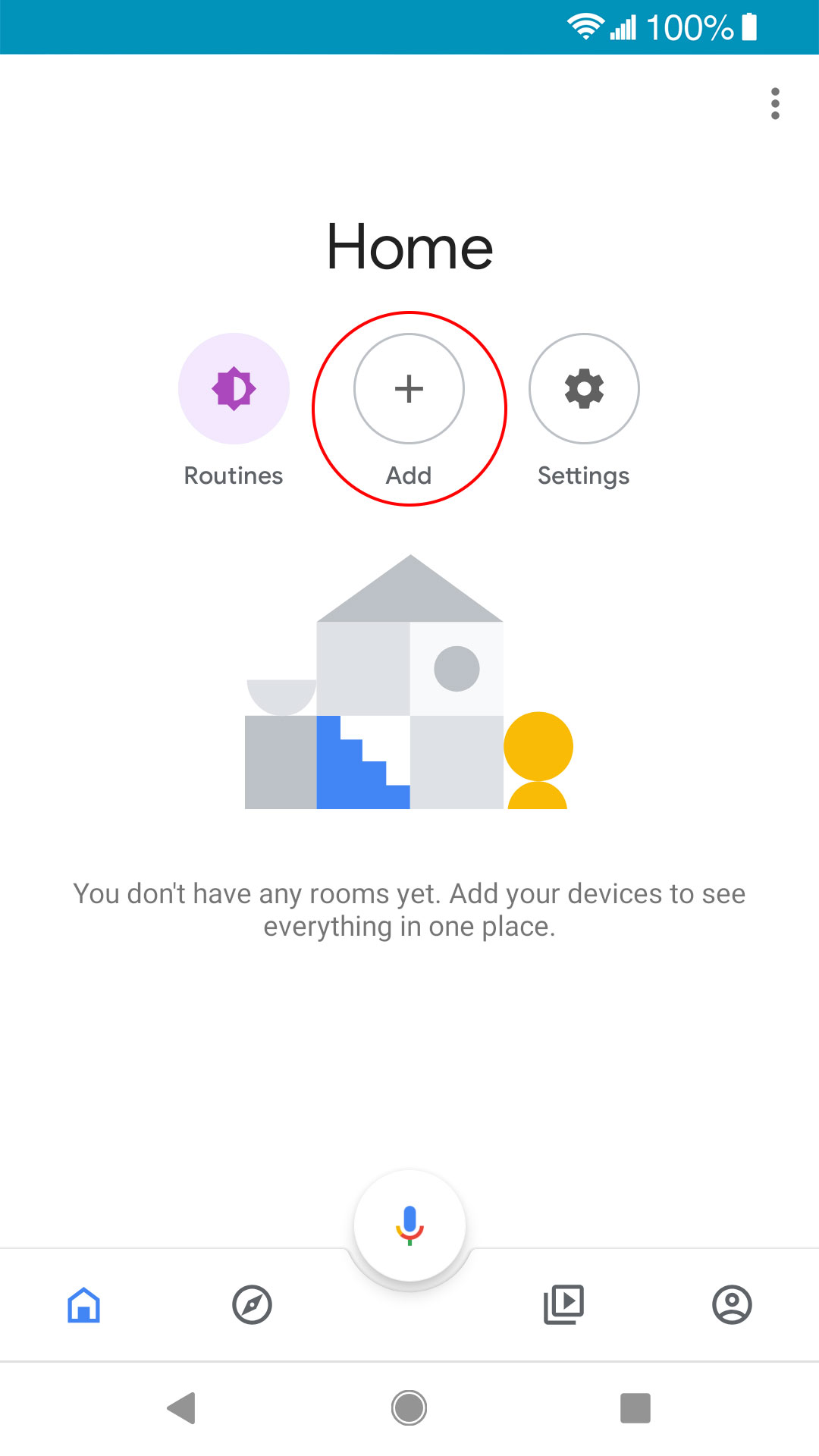Open the Account profile tab

(x=732, y=1304)
